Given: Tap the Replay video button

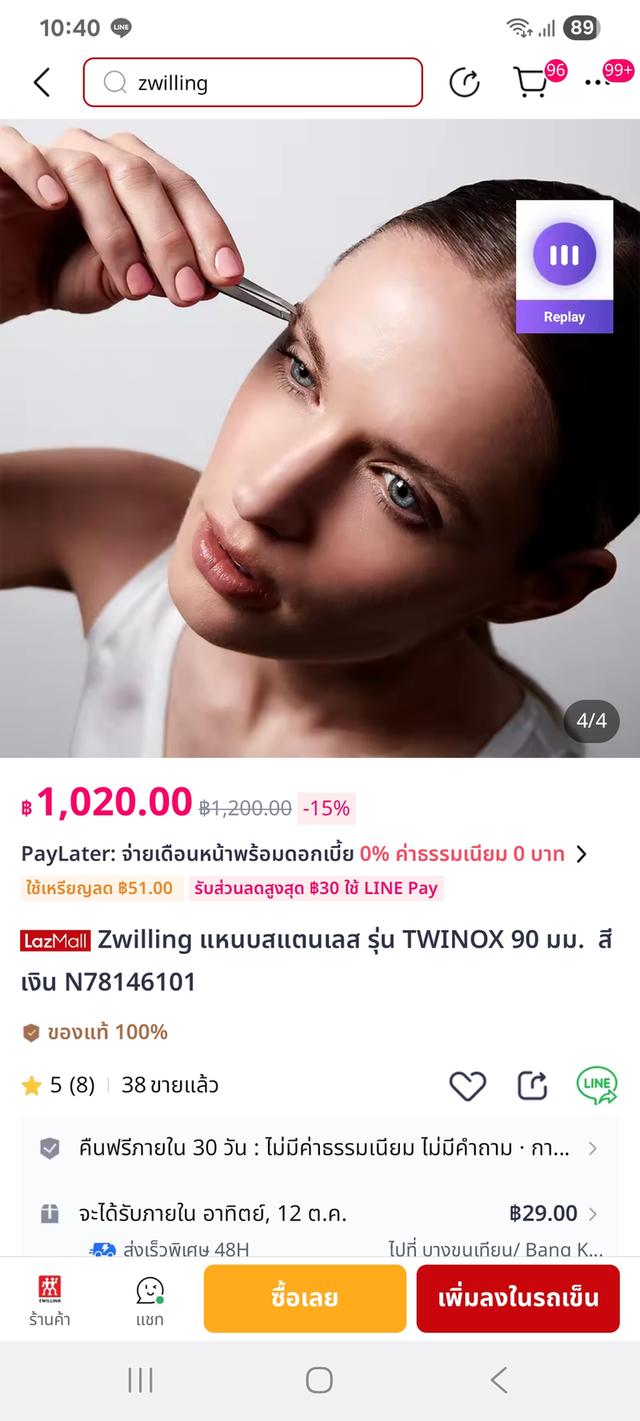Looking at the screenshot, I should pos(564,266).
